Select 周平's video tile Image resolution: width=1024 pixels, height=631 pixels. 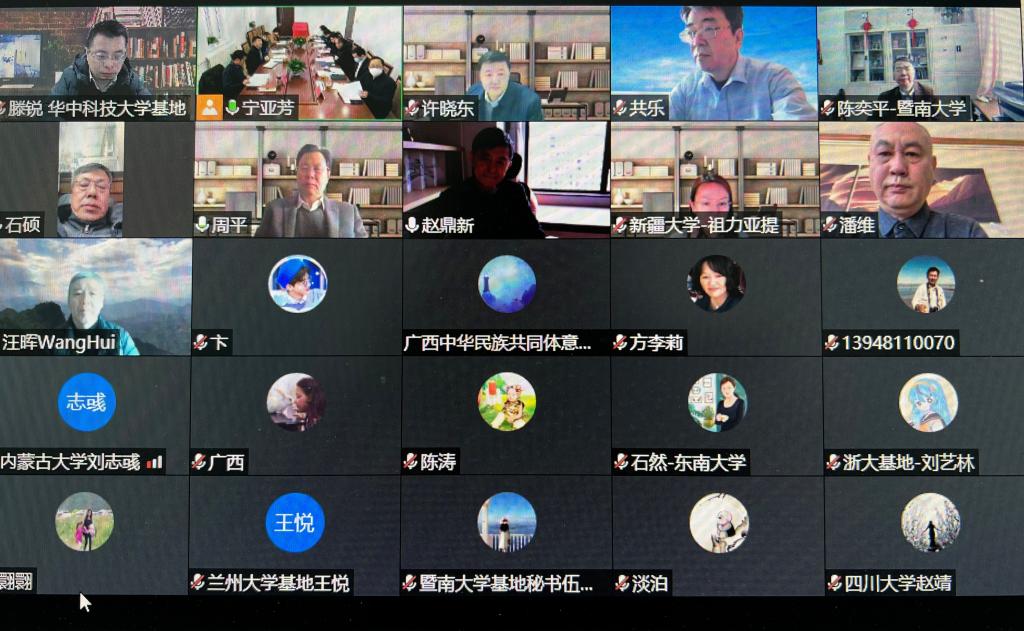coord(298,180)
